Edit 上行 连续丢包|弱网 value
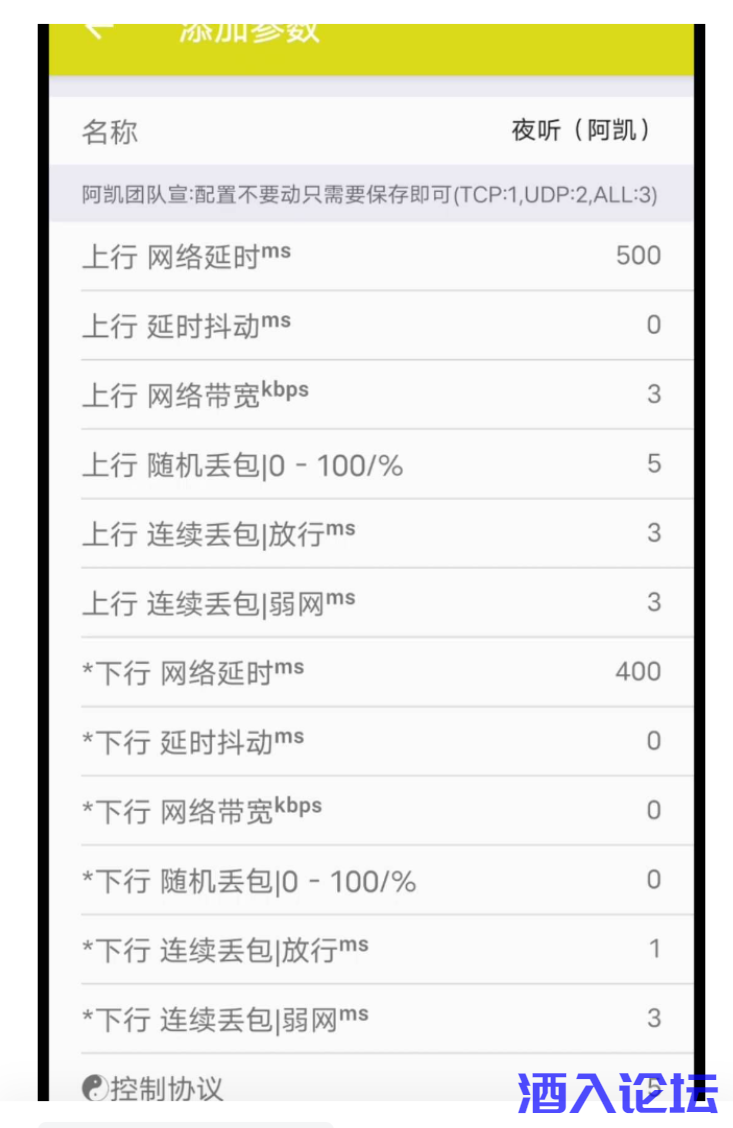This screenshot has height=1128, width=733. click(x=653, y=602)
